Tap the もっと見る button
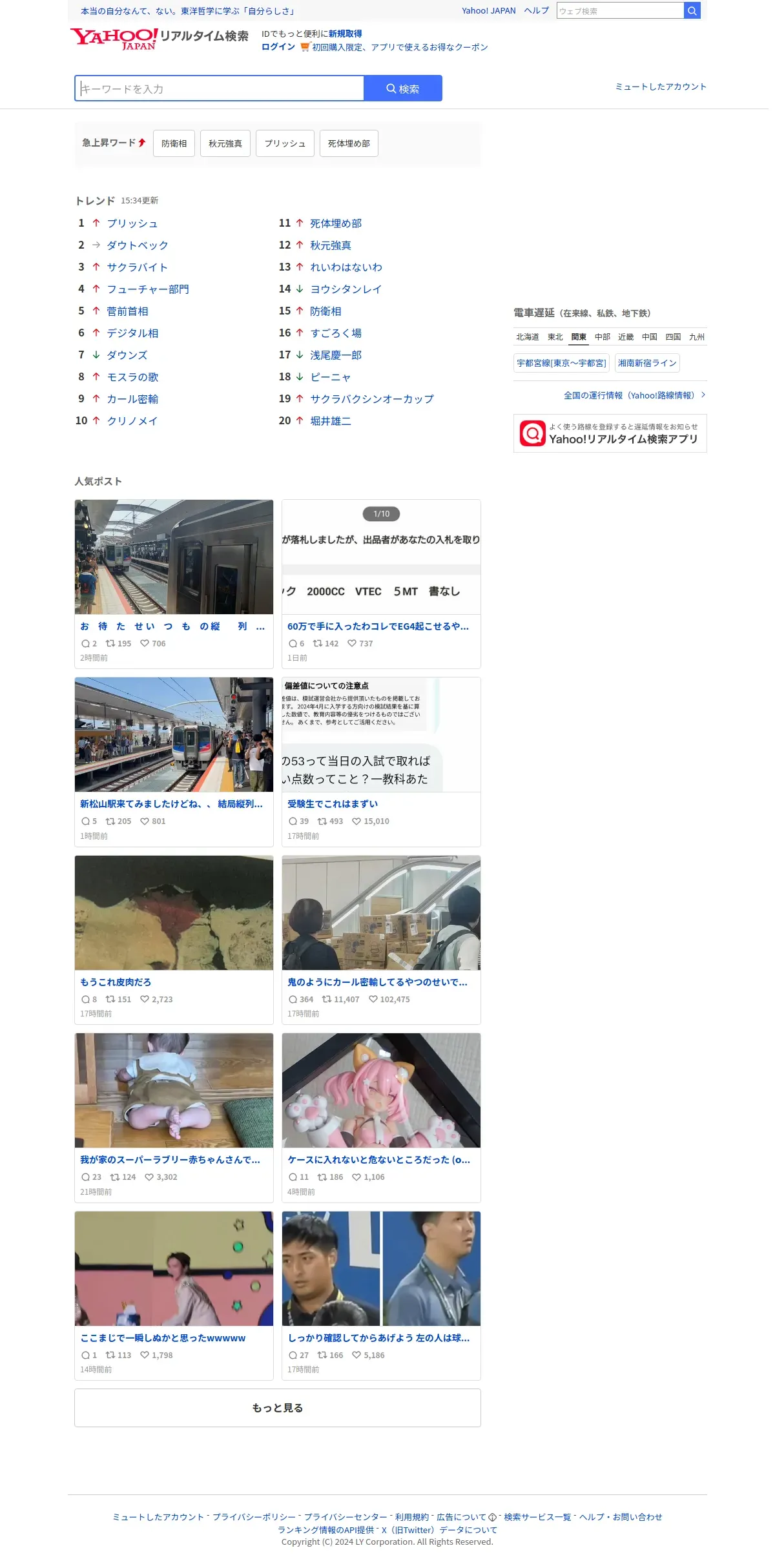This screenshot has width=775, height=1568. coord(278,1408)
